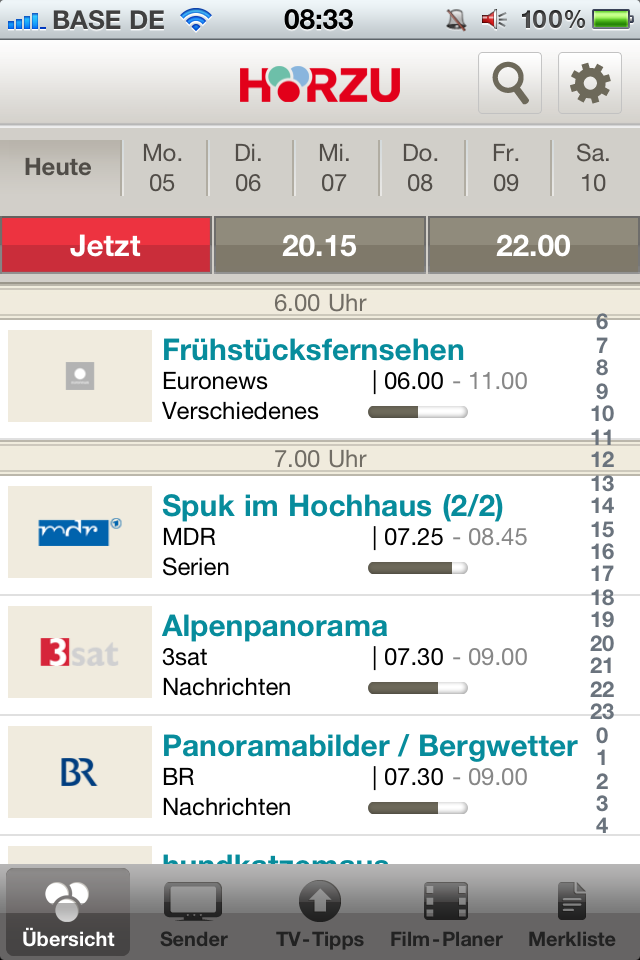The height and width of the screenshot is (960, 640).
Task: Select the Heute day tab
Action: (59, 168)
